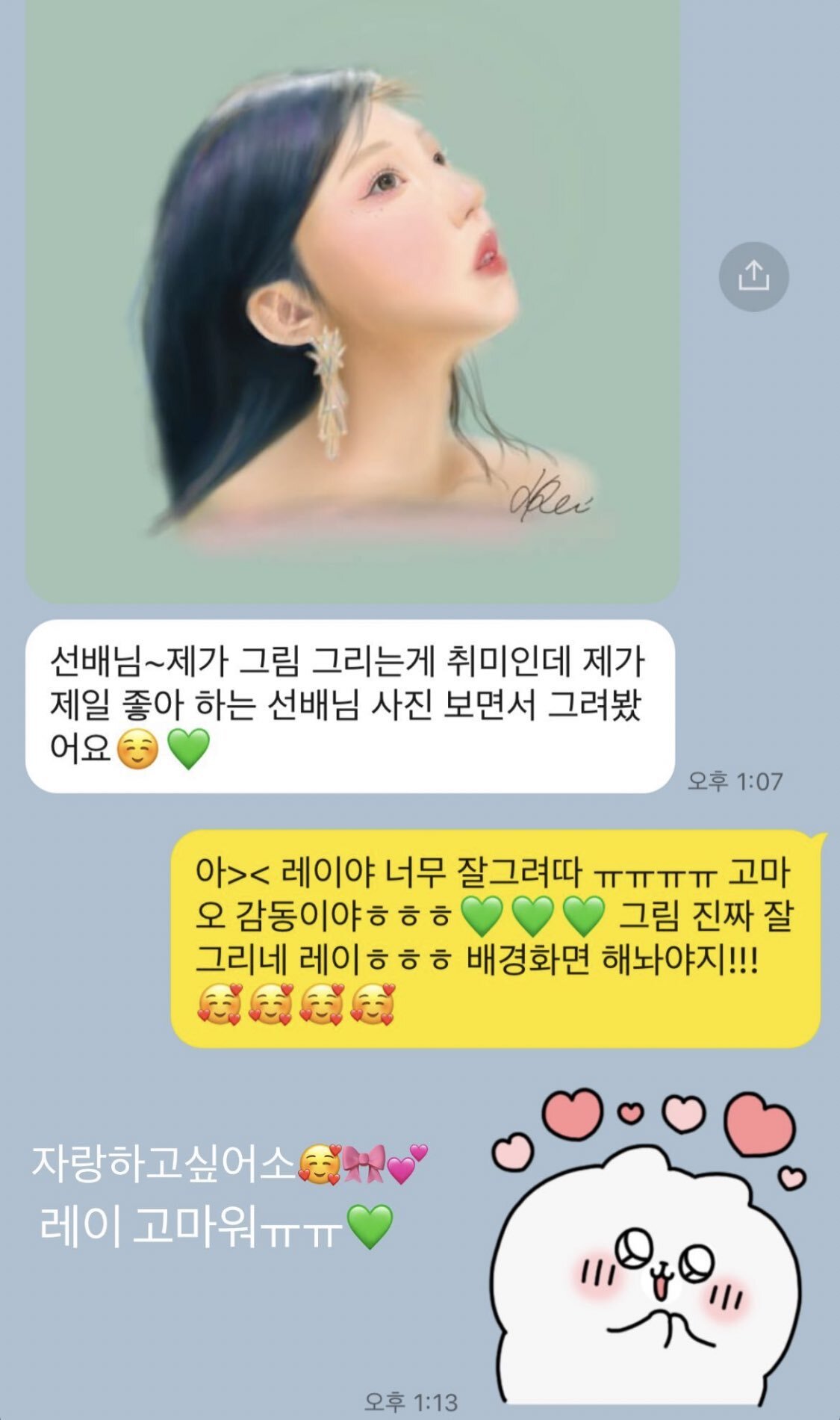Open the portrait drawing of the girl
The image size is (840, 1420).
click(x=351, y=299)
